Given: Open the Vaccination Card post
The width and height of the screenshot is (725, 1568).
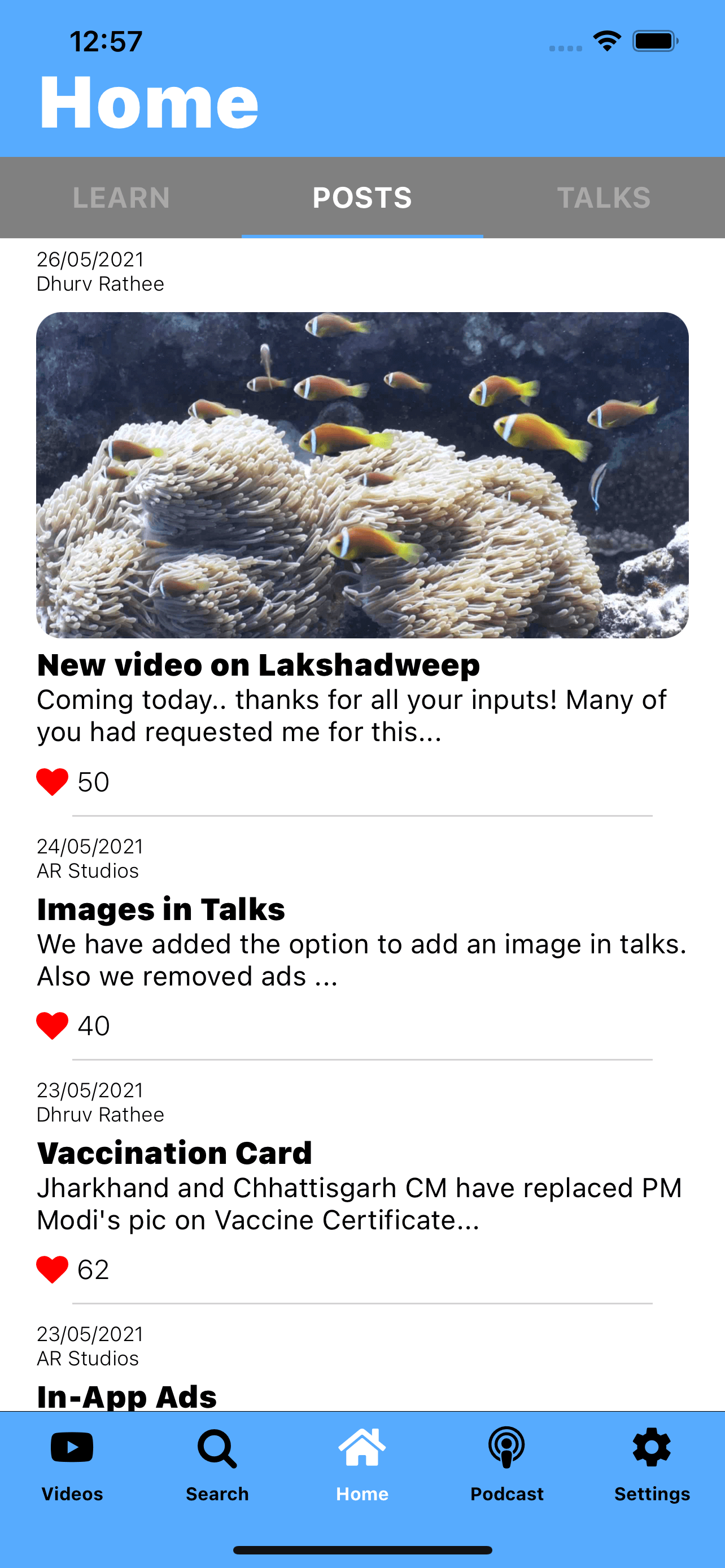Looking at the screenshot, I should 174,1153.
